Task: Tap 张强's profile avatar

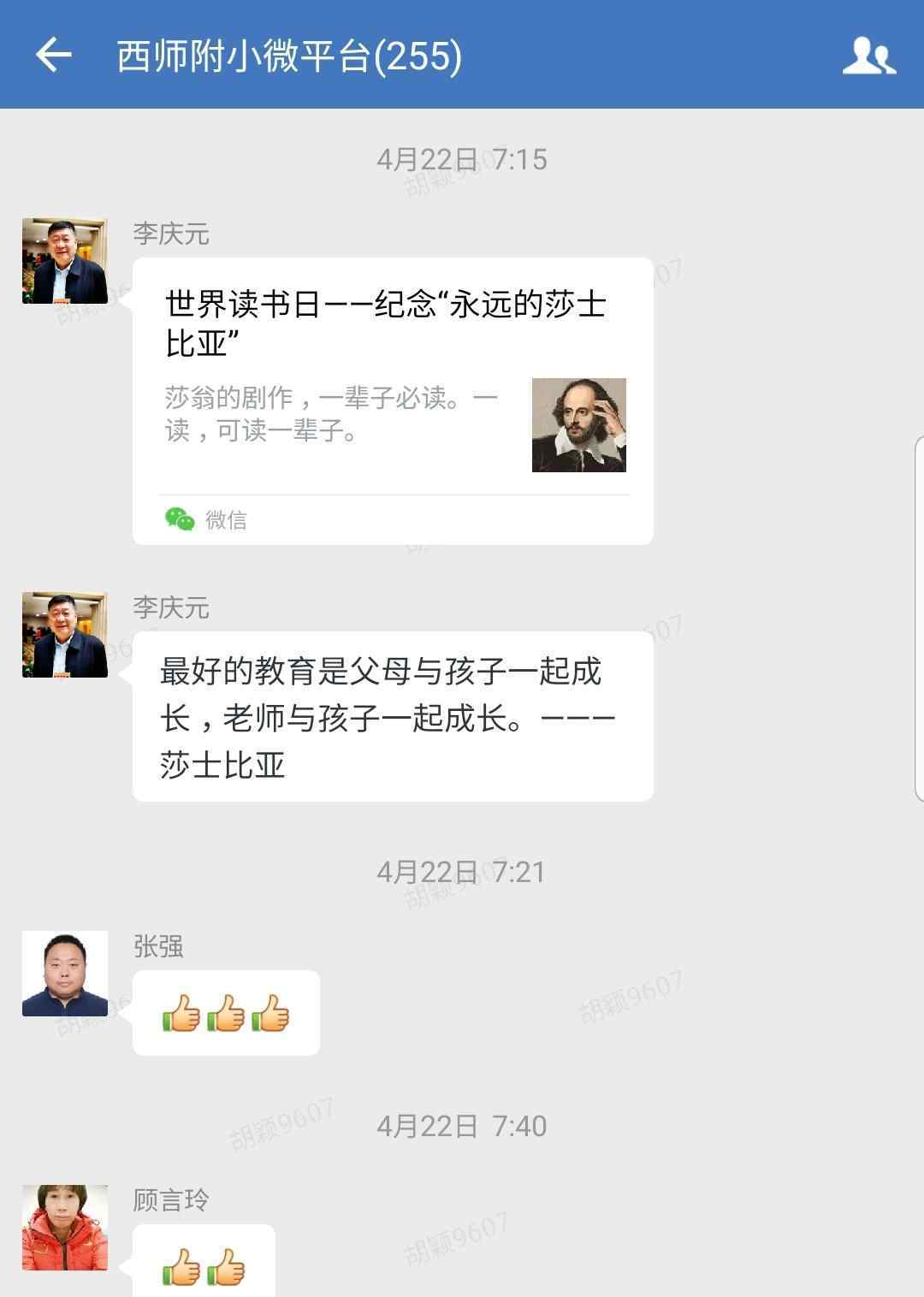Action: pyautogui.click(x=65, y=974)
